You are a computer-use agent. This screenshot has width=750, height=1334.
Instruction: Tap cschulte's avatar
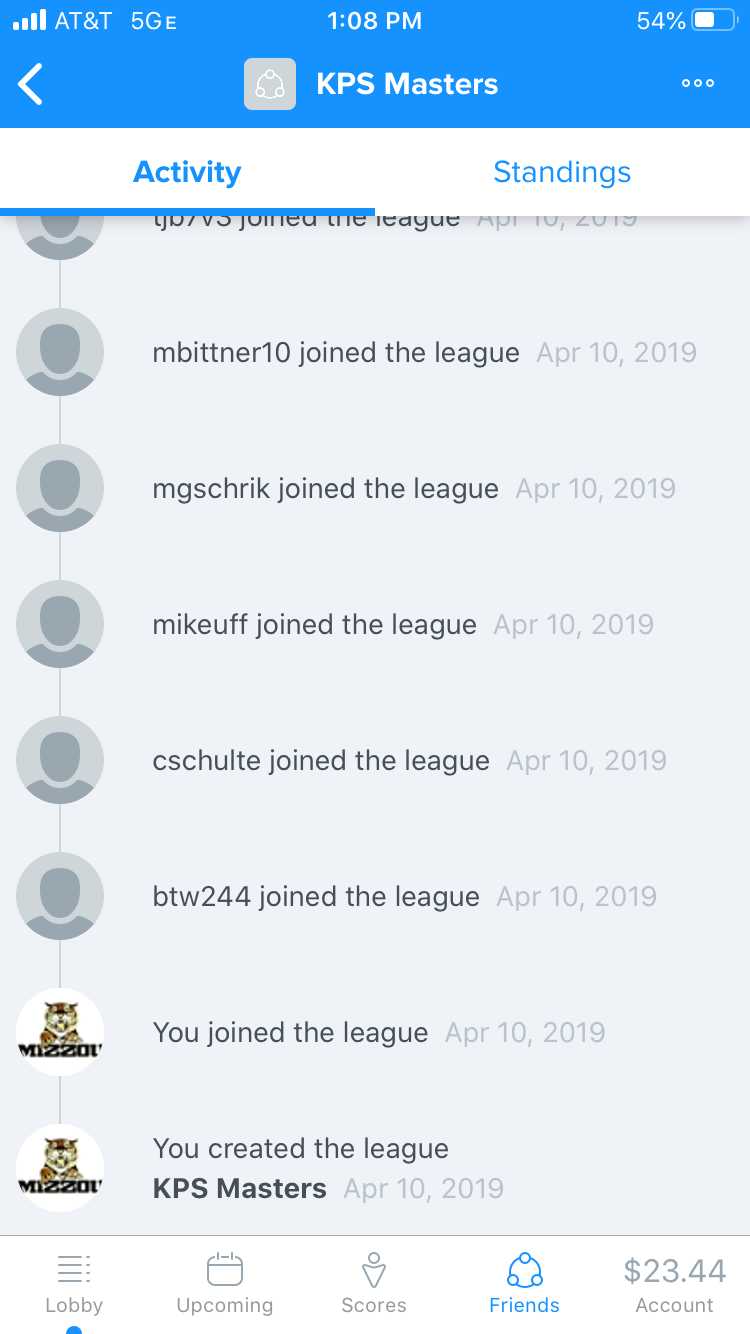60,760
